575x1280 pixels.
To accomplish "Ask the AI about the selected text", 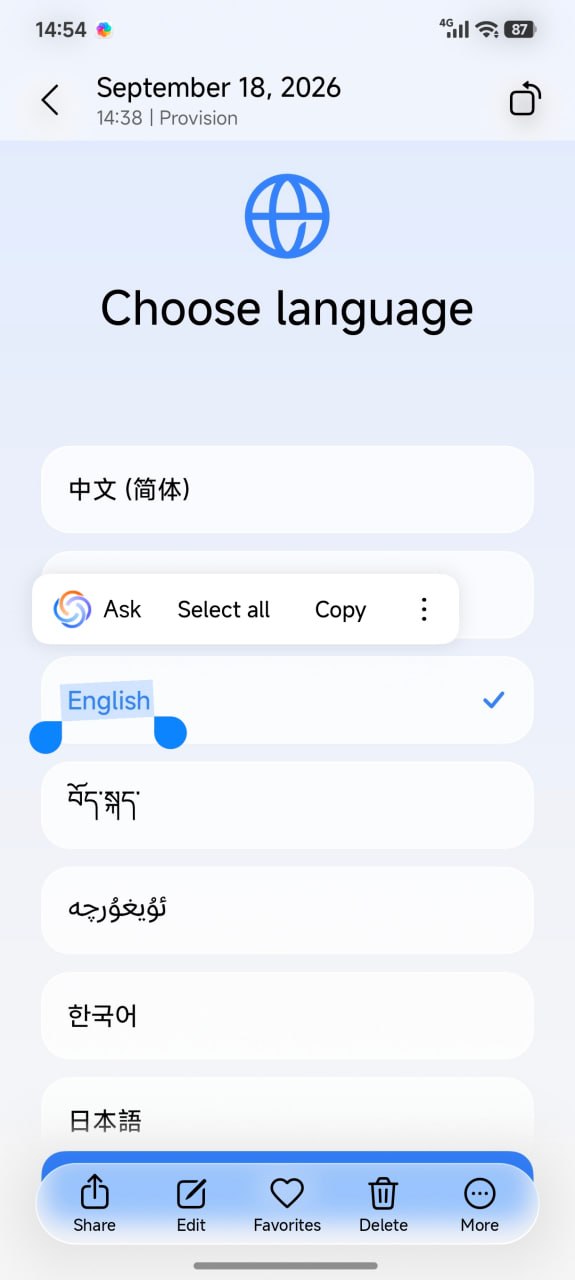I will point(97,609).
